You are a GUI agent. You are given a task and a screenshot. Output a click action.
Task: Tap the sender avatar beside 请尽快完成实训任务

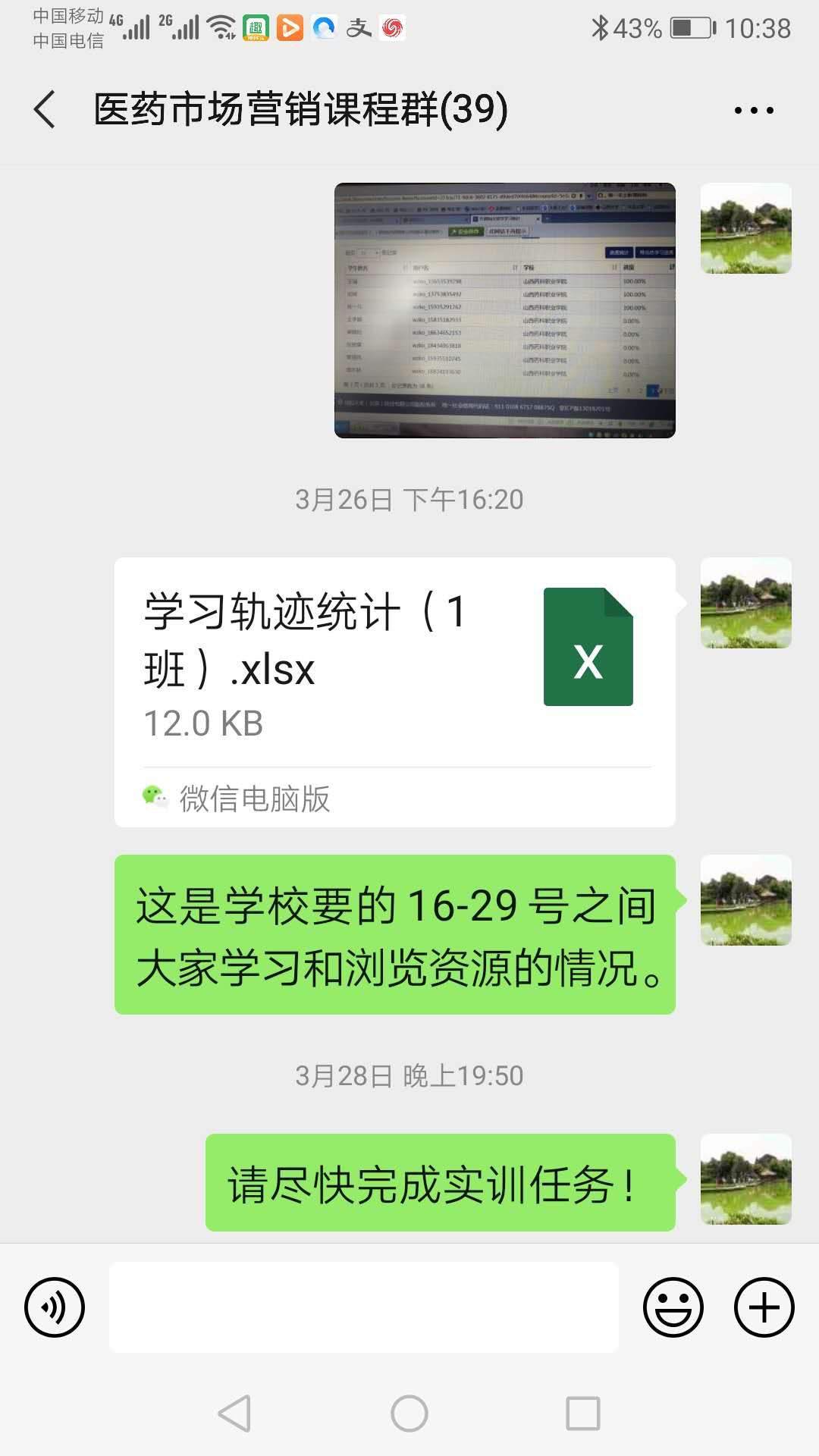pyautogui.click(x=745, y=1179)
